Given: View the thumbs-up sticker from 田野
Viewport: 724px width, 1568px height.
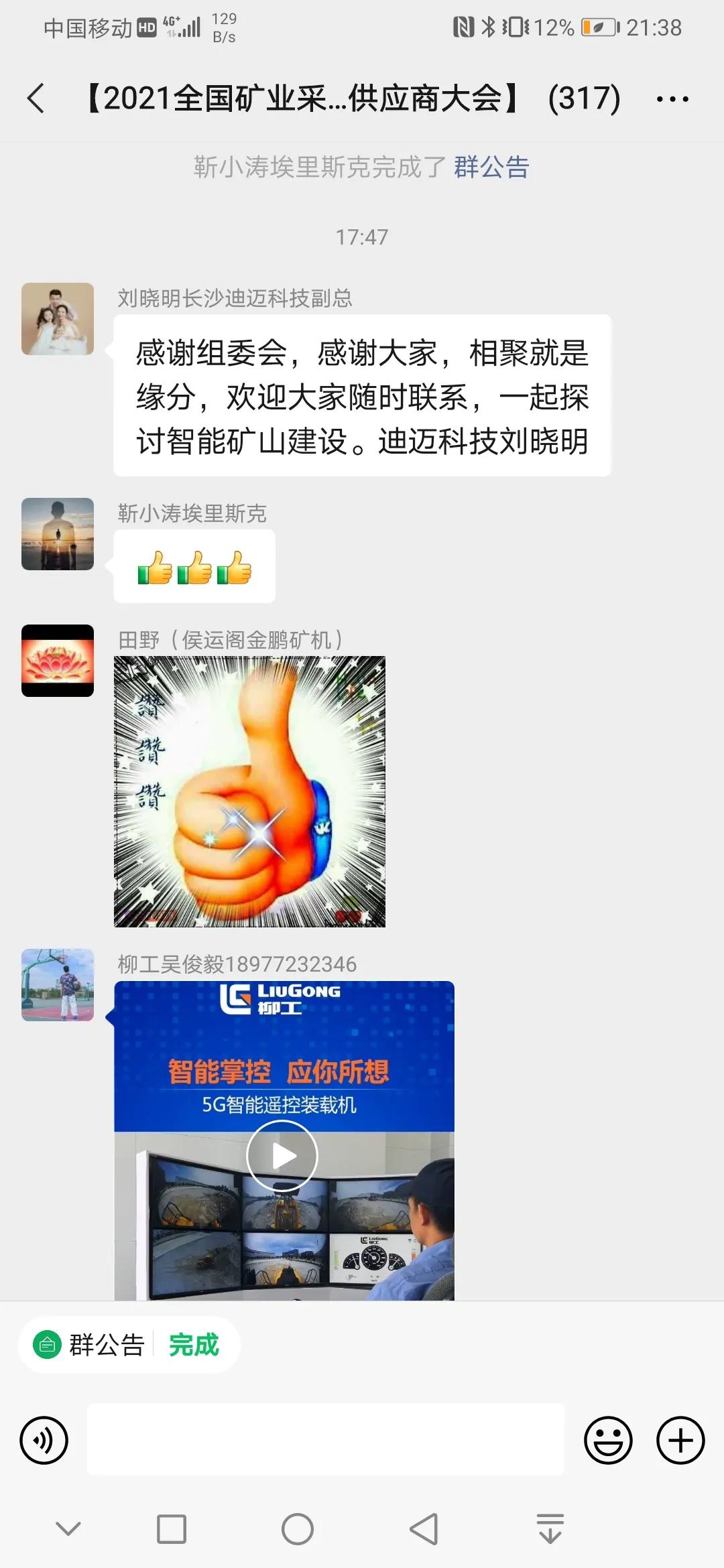Looking at the screenshot, I should [x=249, y=791].
